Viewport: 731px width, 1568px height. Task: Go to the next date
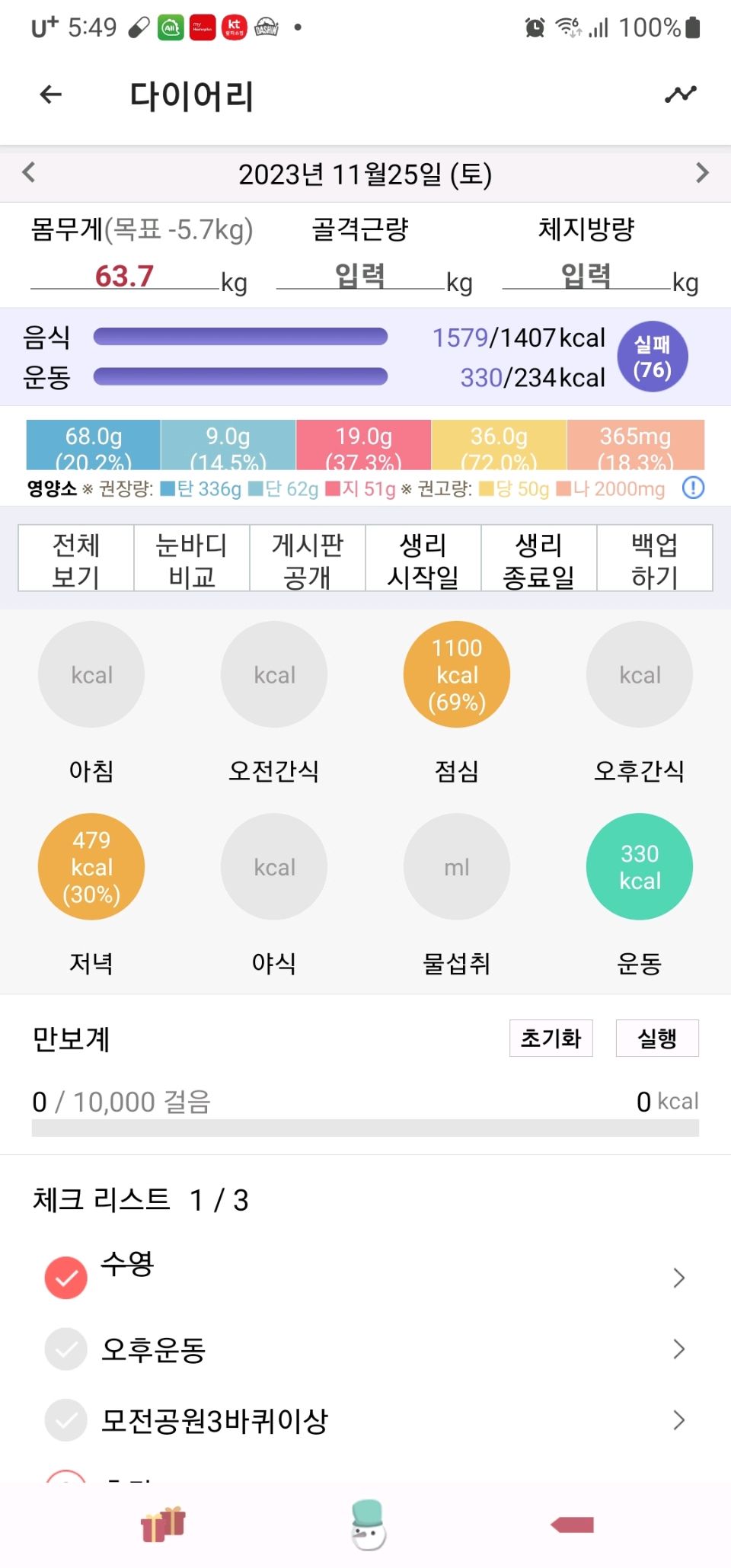coord(701,173)
